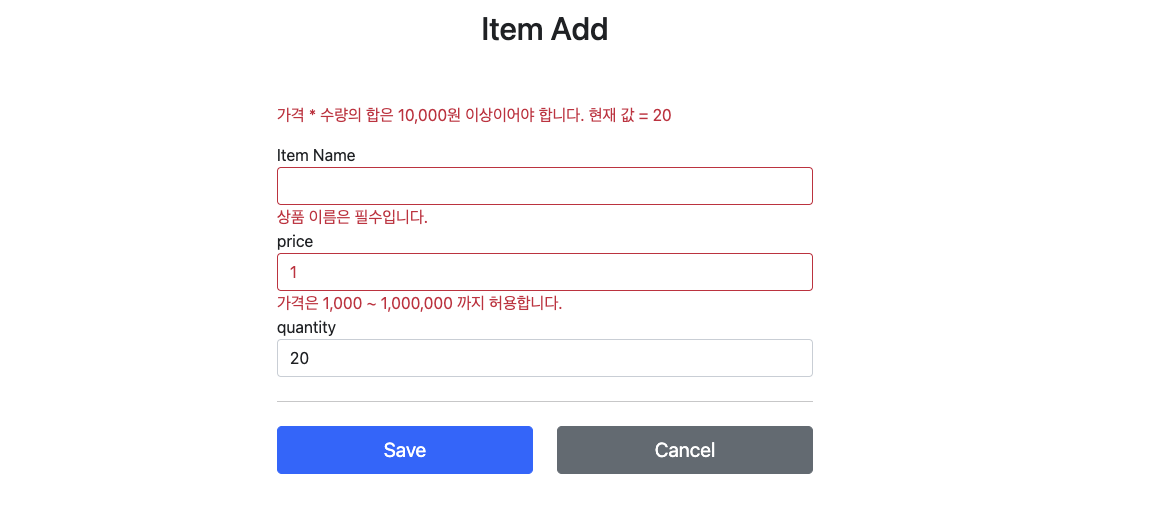Tap the Item Name text field

pyautogui.click(x=544, y=186)
